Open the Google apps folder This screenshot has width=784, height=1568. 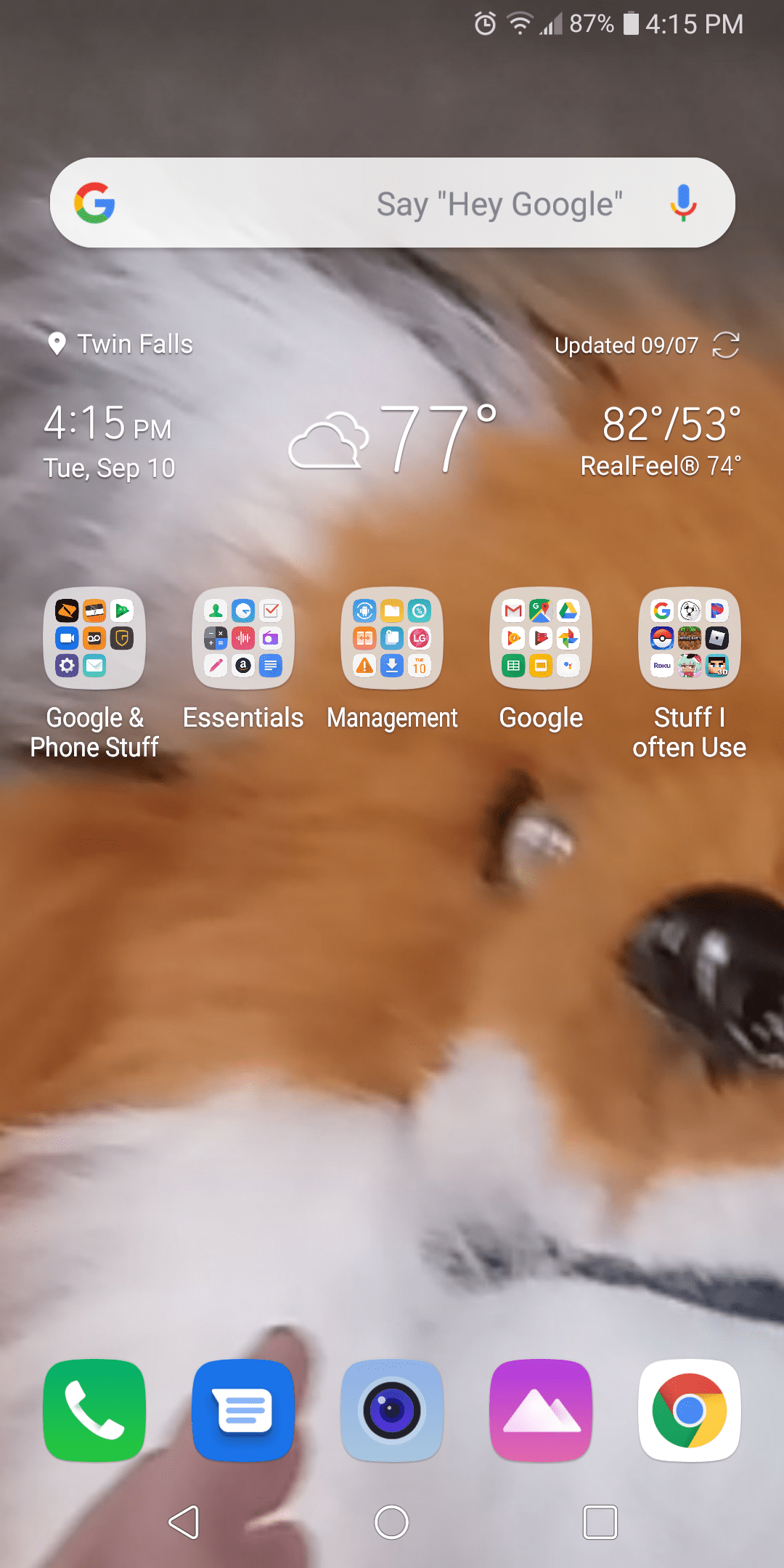[541, 637]
